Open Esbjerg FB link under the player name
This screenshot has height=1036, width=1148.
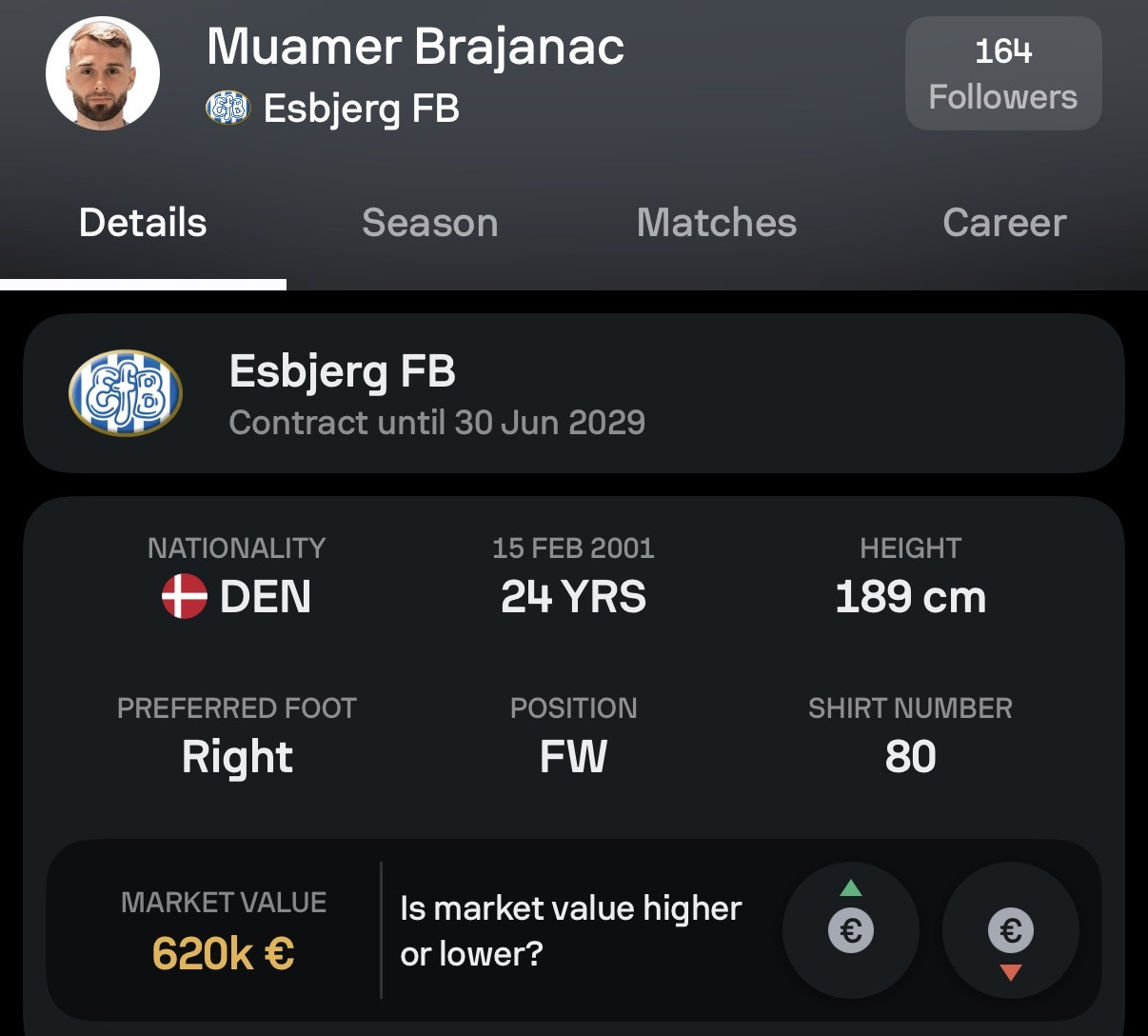coord(360,109)
